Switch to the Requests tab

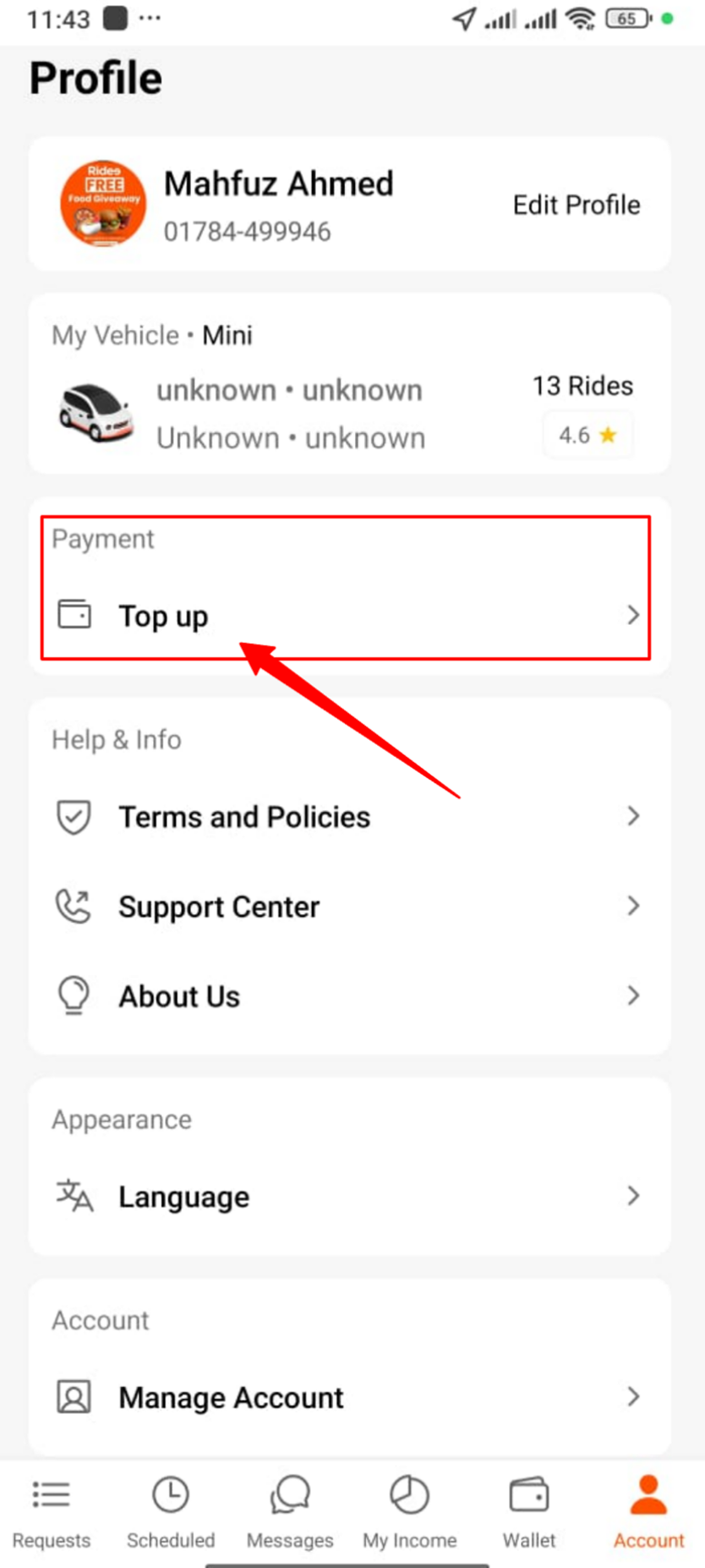52,1513
